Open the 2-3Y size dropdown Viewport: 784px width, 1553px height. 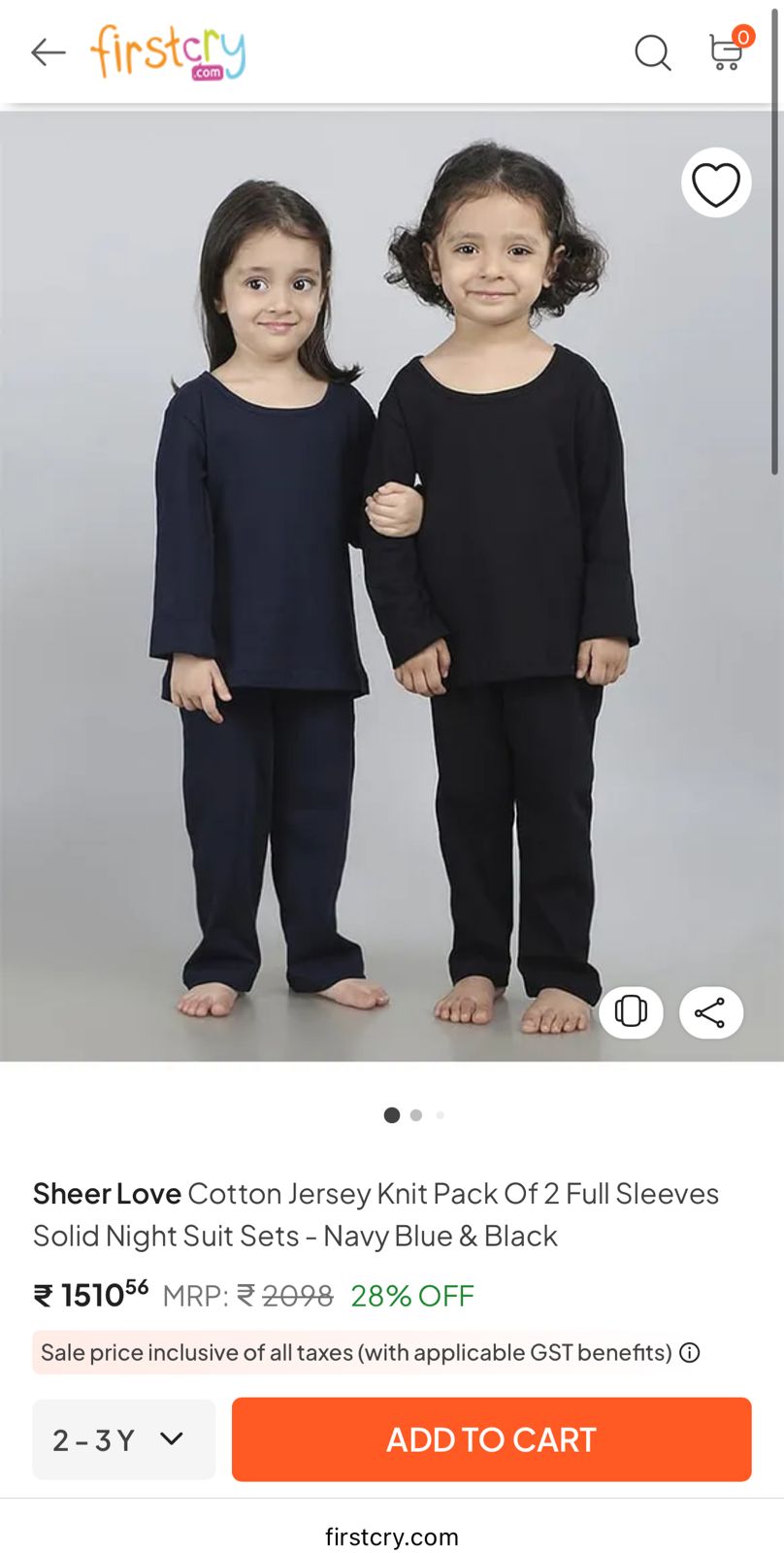[123, 1439]
